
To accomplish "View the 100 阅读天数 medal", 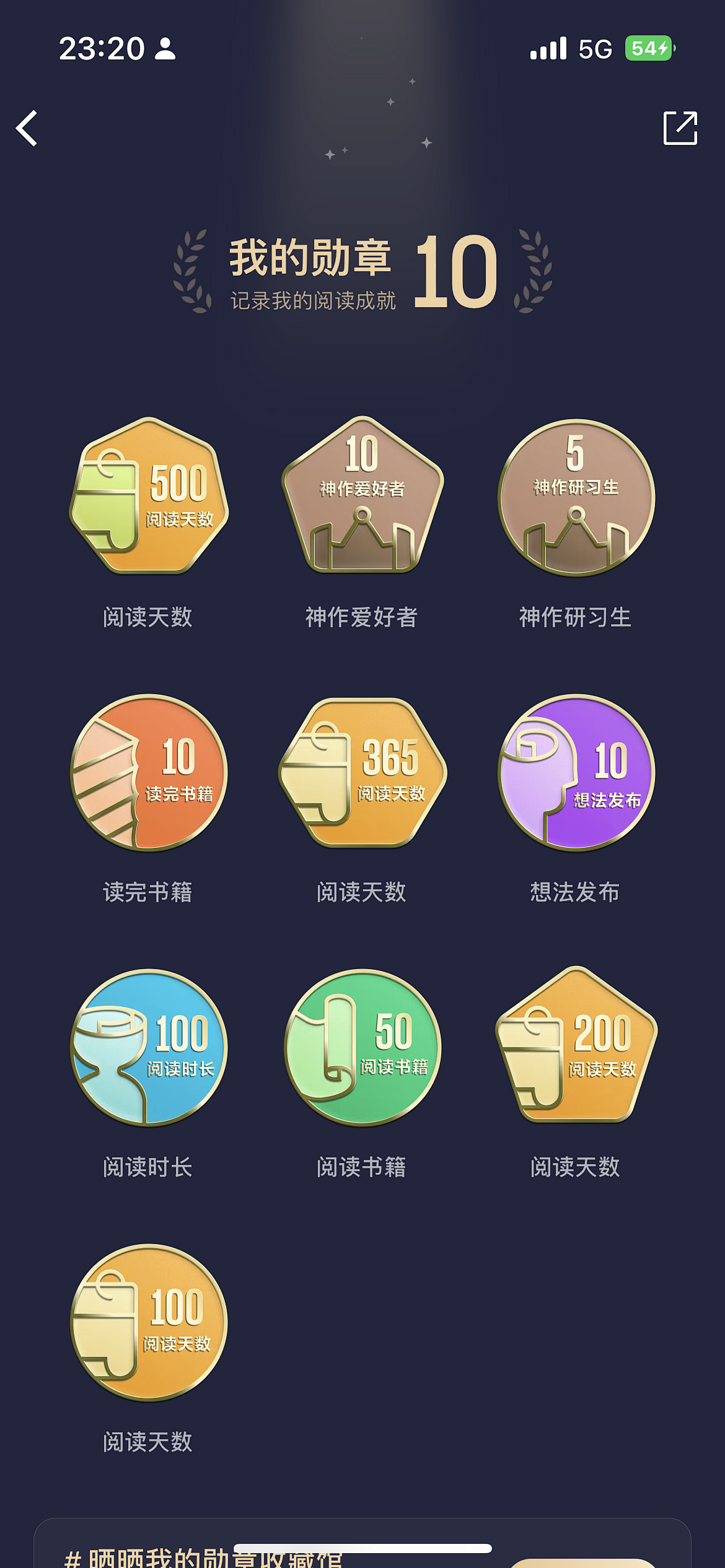I will pos(149,1322).
